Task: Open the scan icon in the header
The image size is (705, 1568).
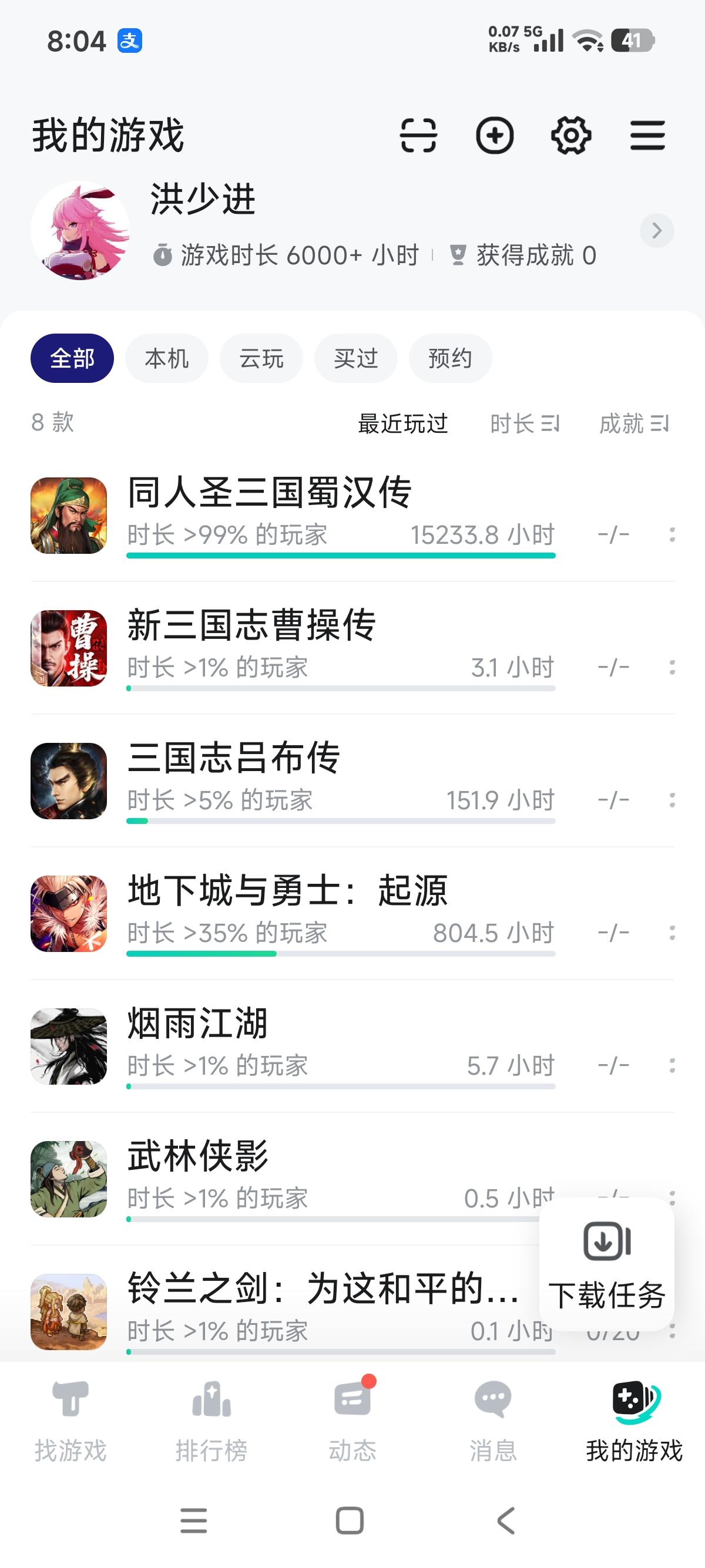Action: (418, 135)
